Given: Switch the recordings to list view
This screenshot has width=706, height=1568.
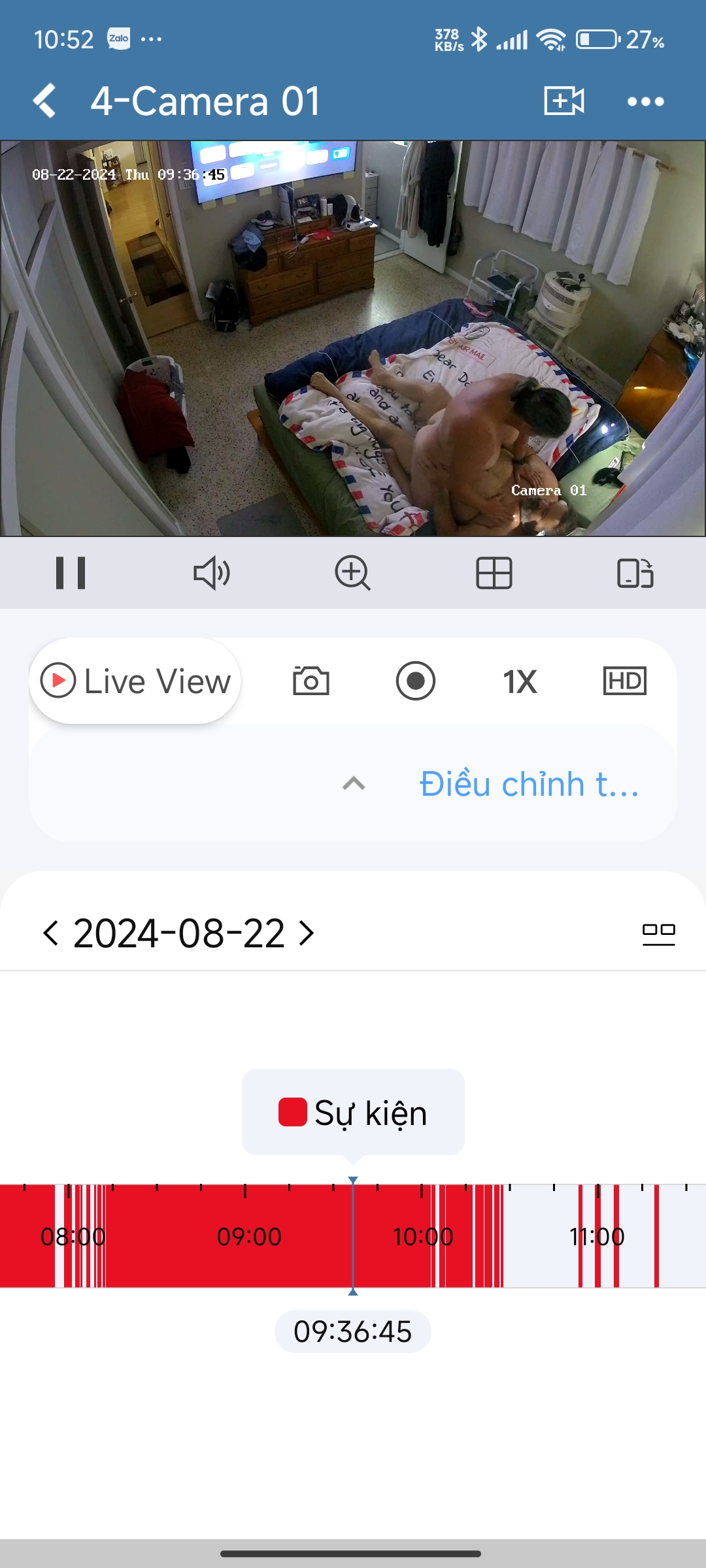Looking at the screenshot, I should 658,933.
